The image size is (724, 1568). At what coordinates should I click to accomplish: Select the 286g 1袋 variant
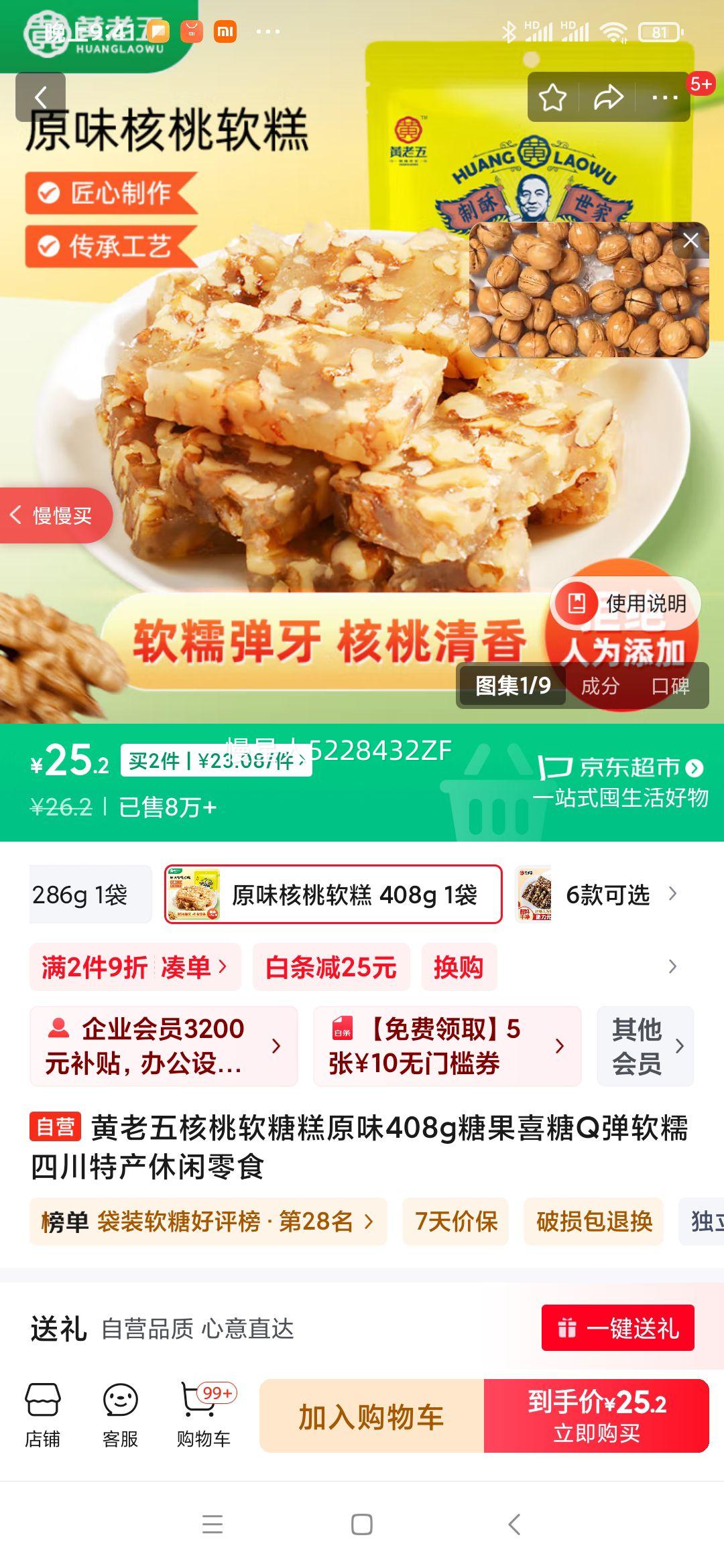coord(90,895)
